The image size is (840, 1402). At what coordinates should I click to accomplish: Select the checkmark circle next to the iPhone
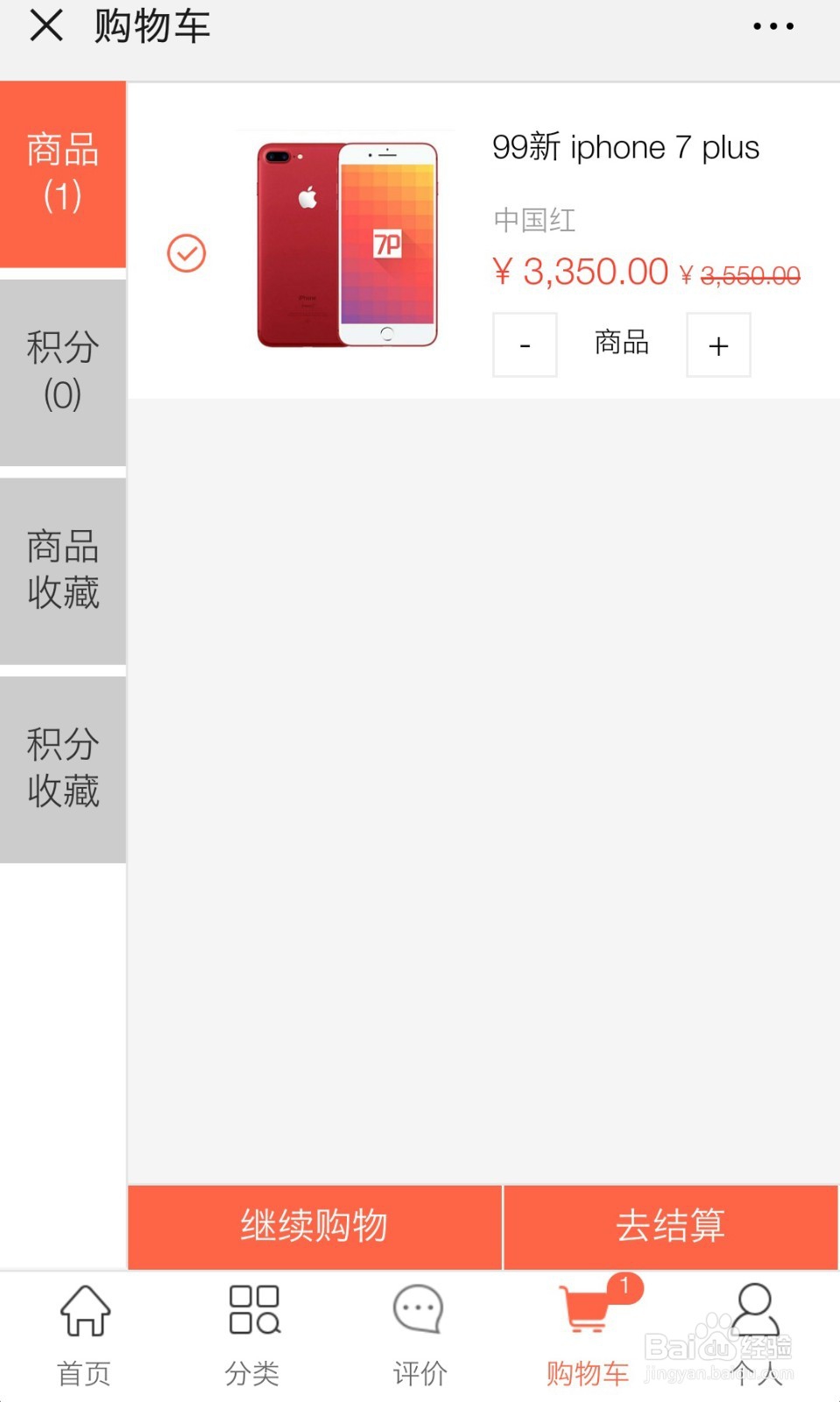(x=185, y=253)
